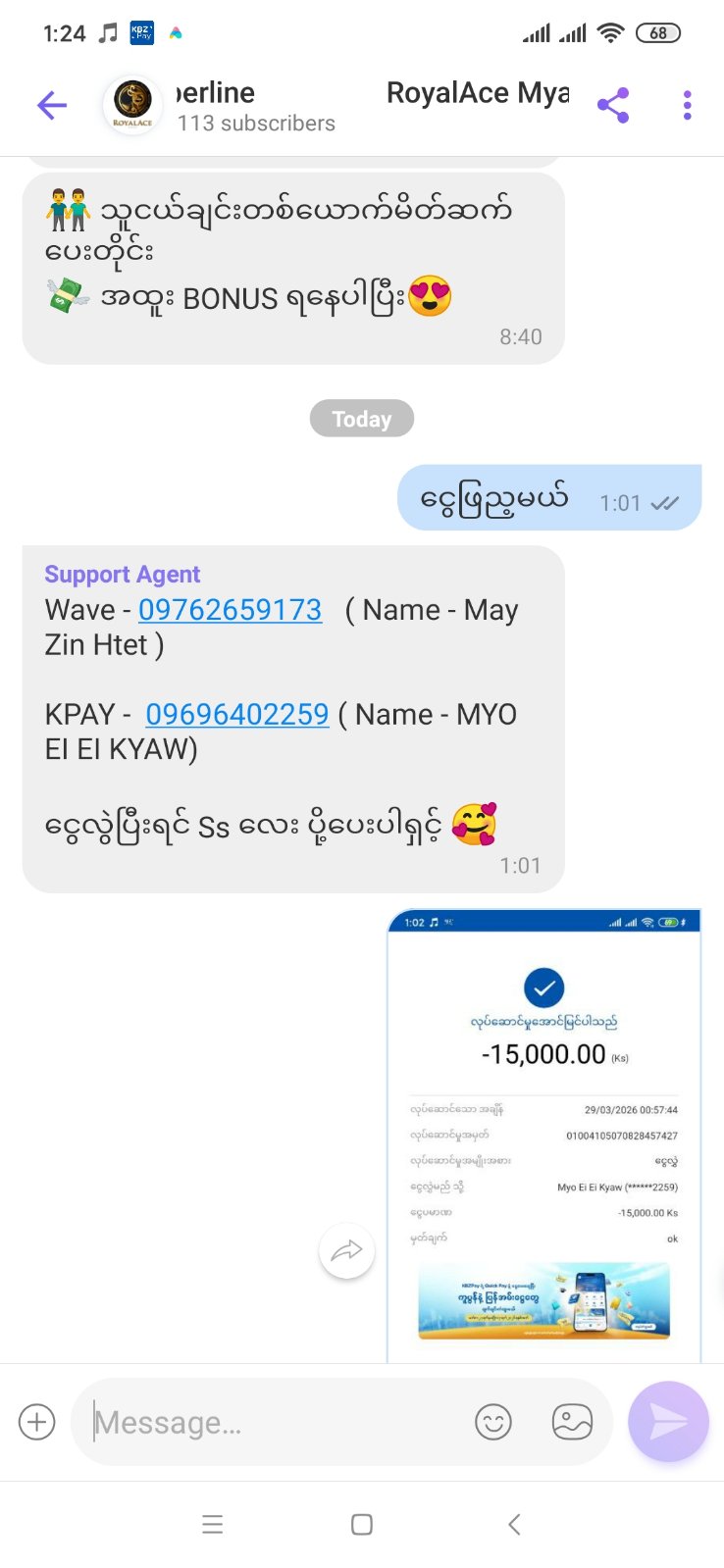Screen dimensions: 724x1568
Task: Open the emoji picker
Action: coord(493,1422)
